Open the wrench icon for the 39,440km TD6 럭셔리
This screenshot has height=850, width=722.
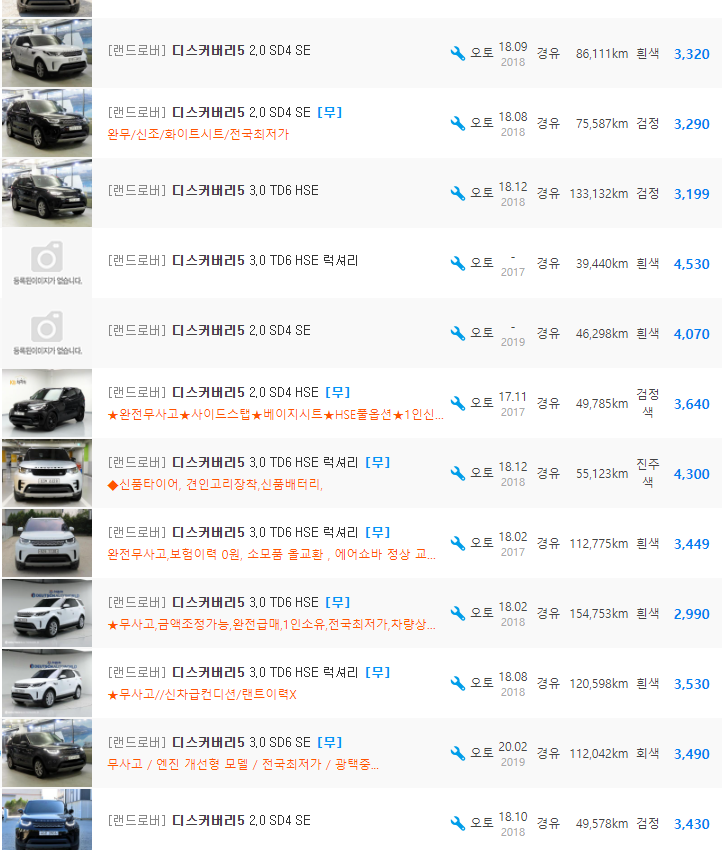(x=459, y=262)
